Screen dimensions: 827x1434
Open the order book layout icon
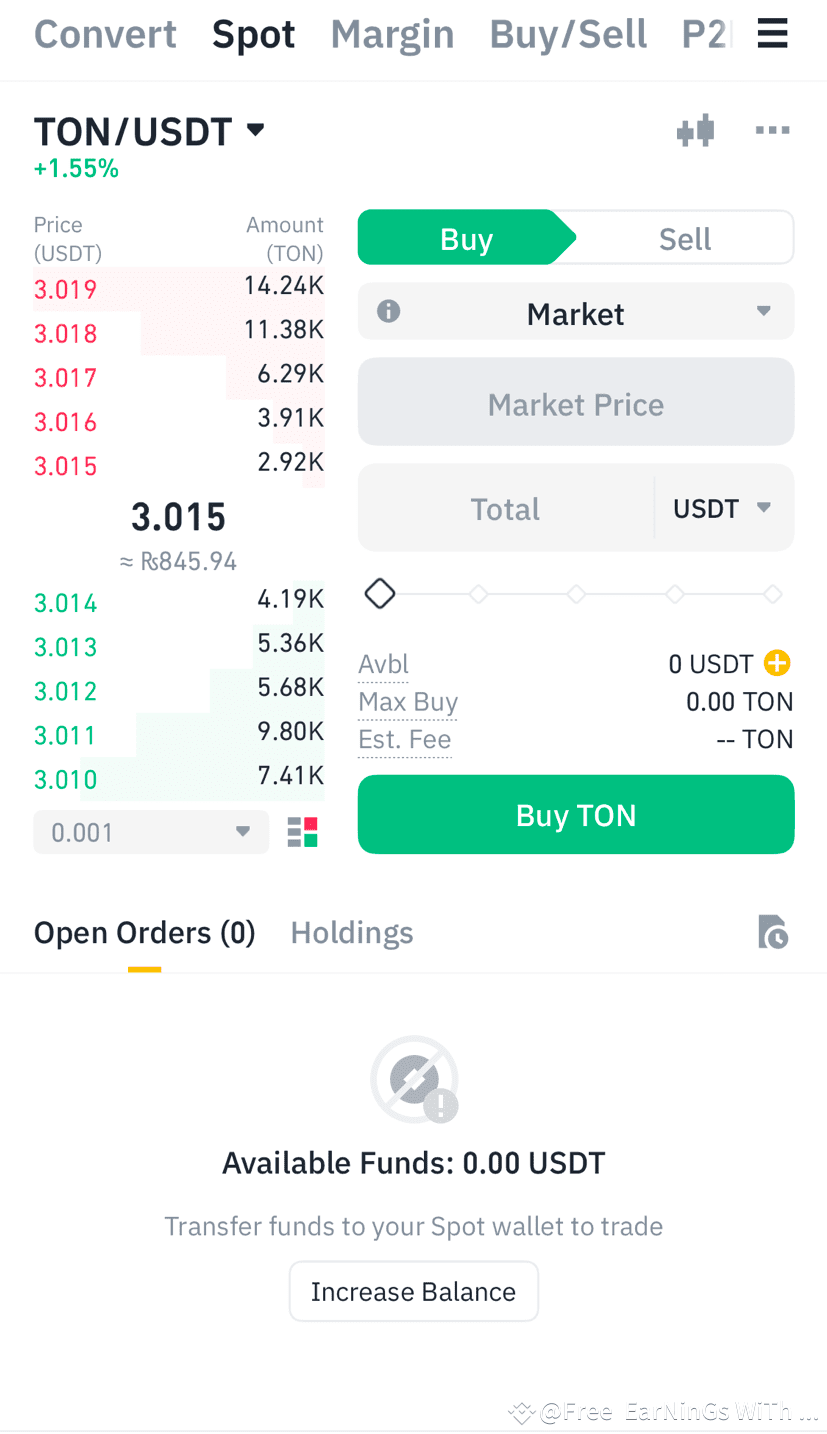pos(303,831)
